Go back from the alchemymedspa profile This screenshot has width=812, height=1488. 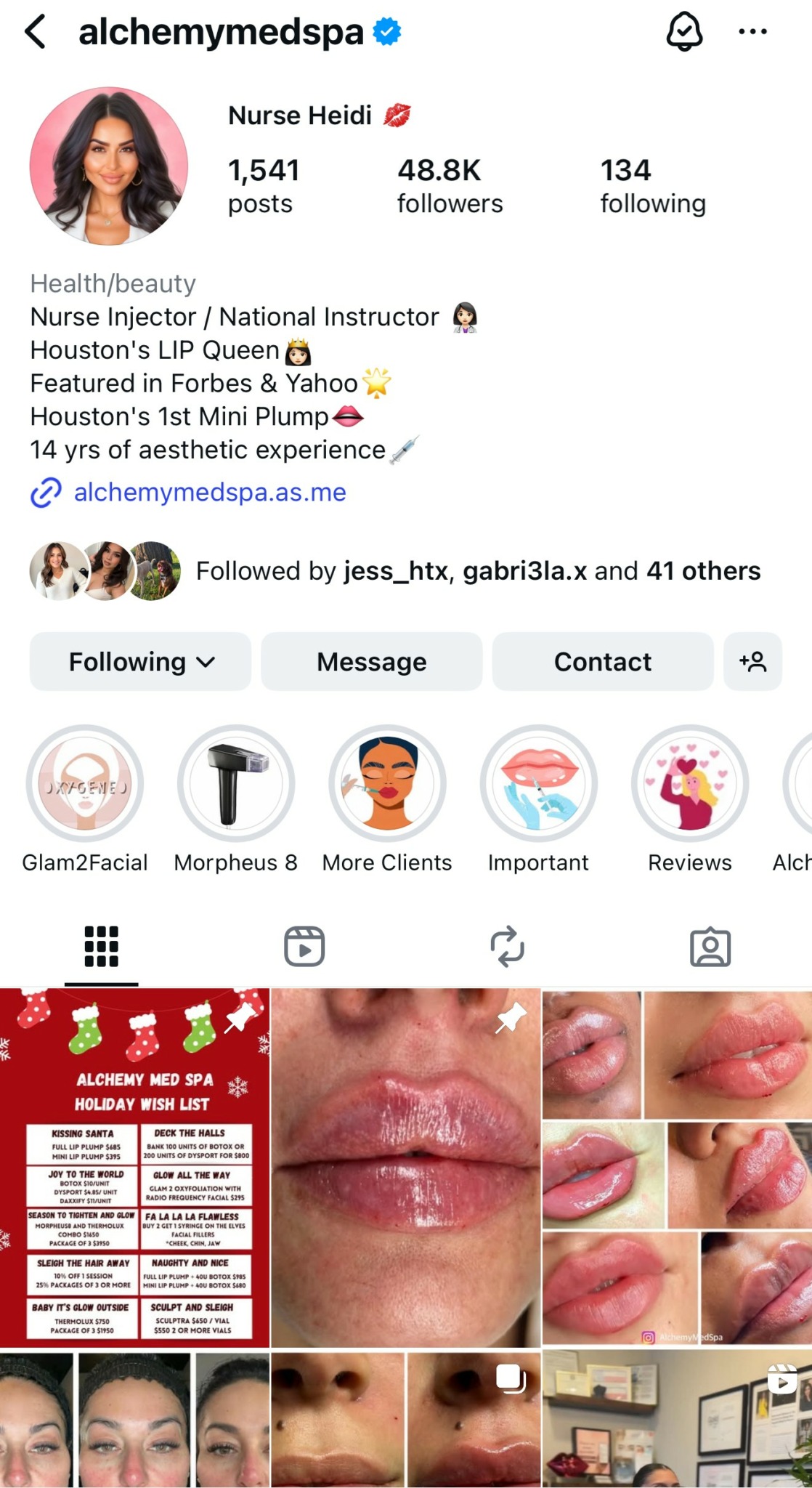[35, 33]
